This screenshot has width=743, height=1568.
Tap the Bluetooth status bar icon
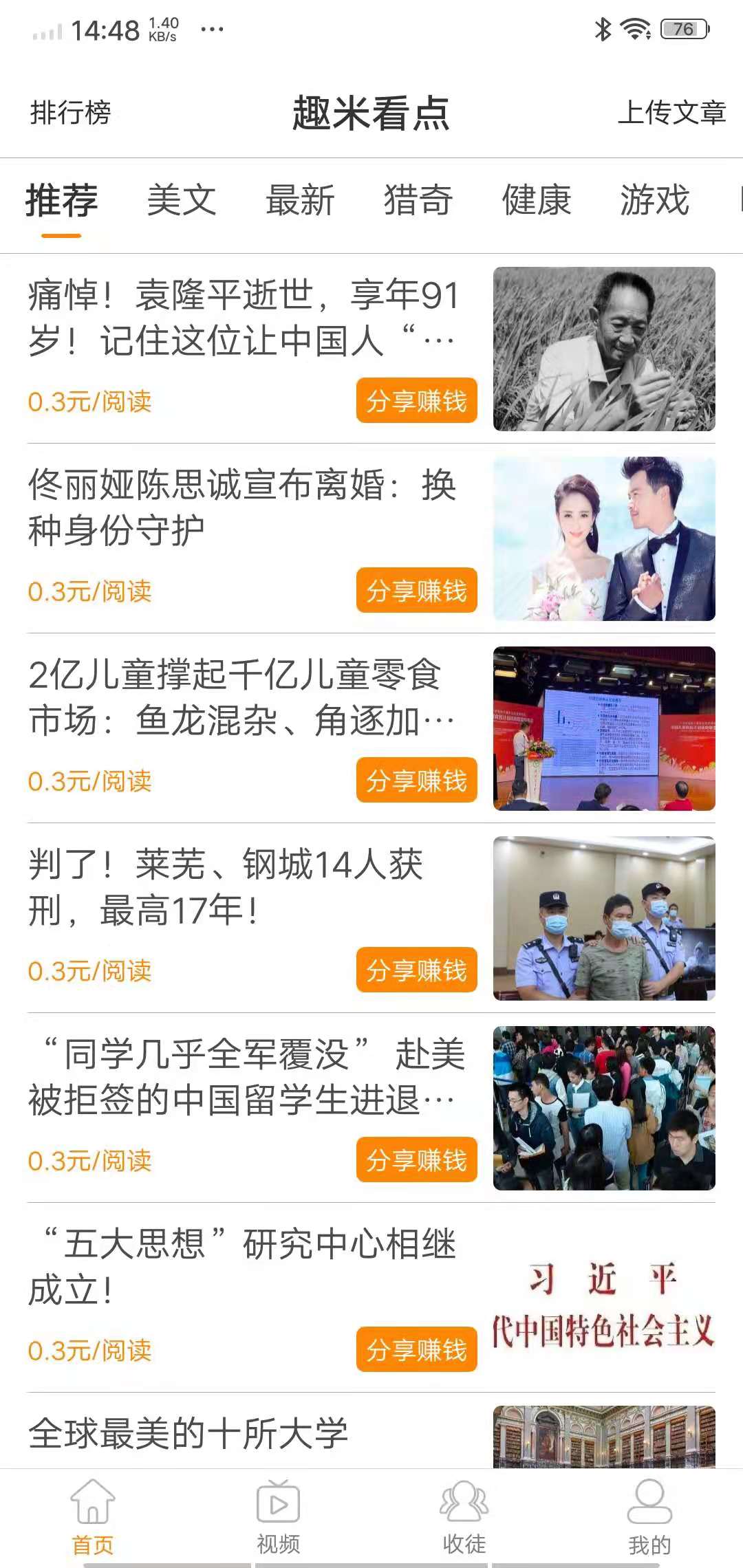click(x=603, y=29)
